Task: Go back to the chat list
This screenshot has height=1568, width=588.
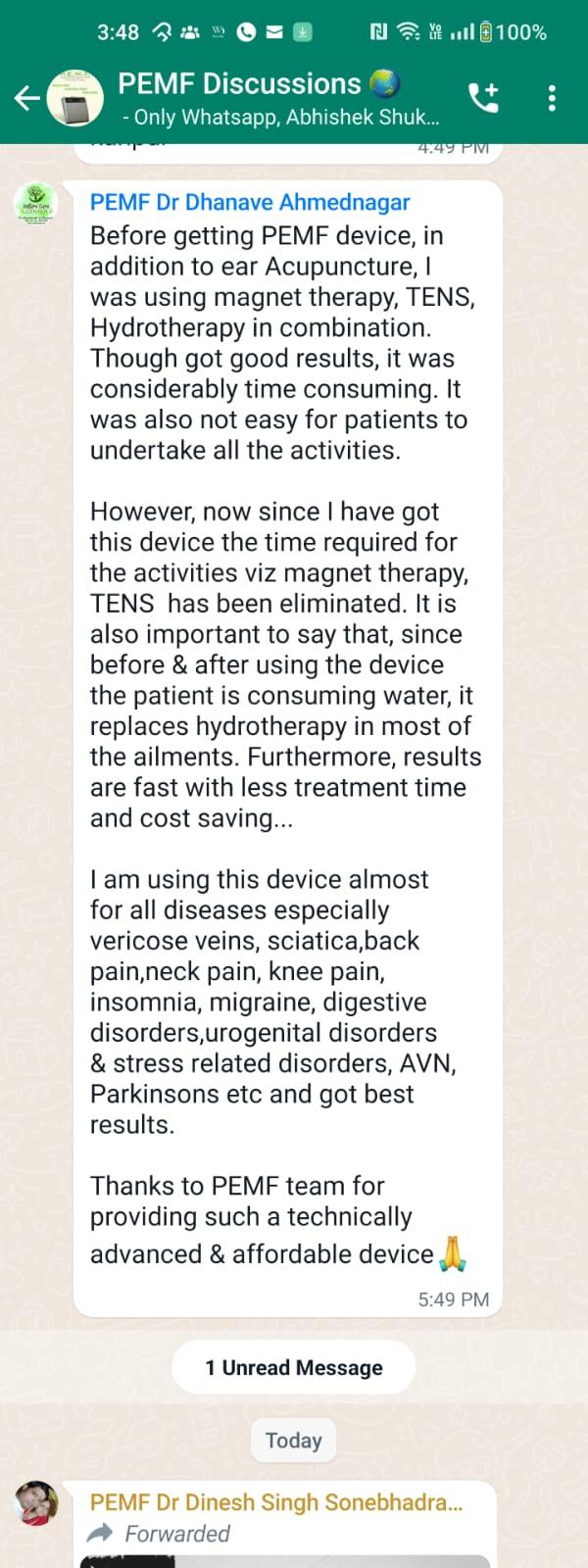Action: 26,97
